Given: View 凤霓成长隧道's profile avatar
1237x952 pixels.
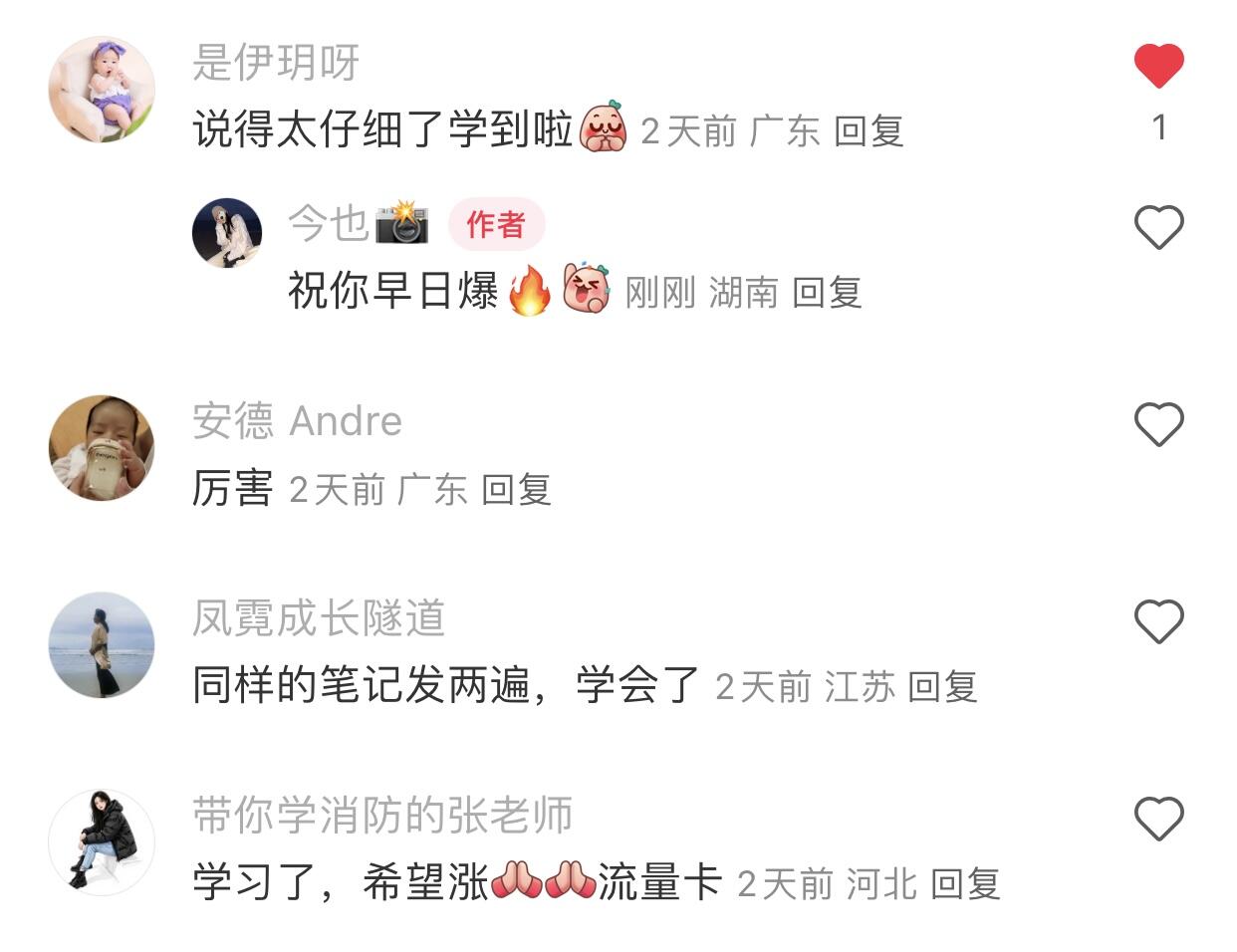Looking at the screenshot, I should click(102, 644).
